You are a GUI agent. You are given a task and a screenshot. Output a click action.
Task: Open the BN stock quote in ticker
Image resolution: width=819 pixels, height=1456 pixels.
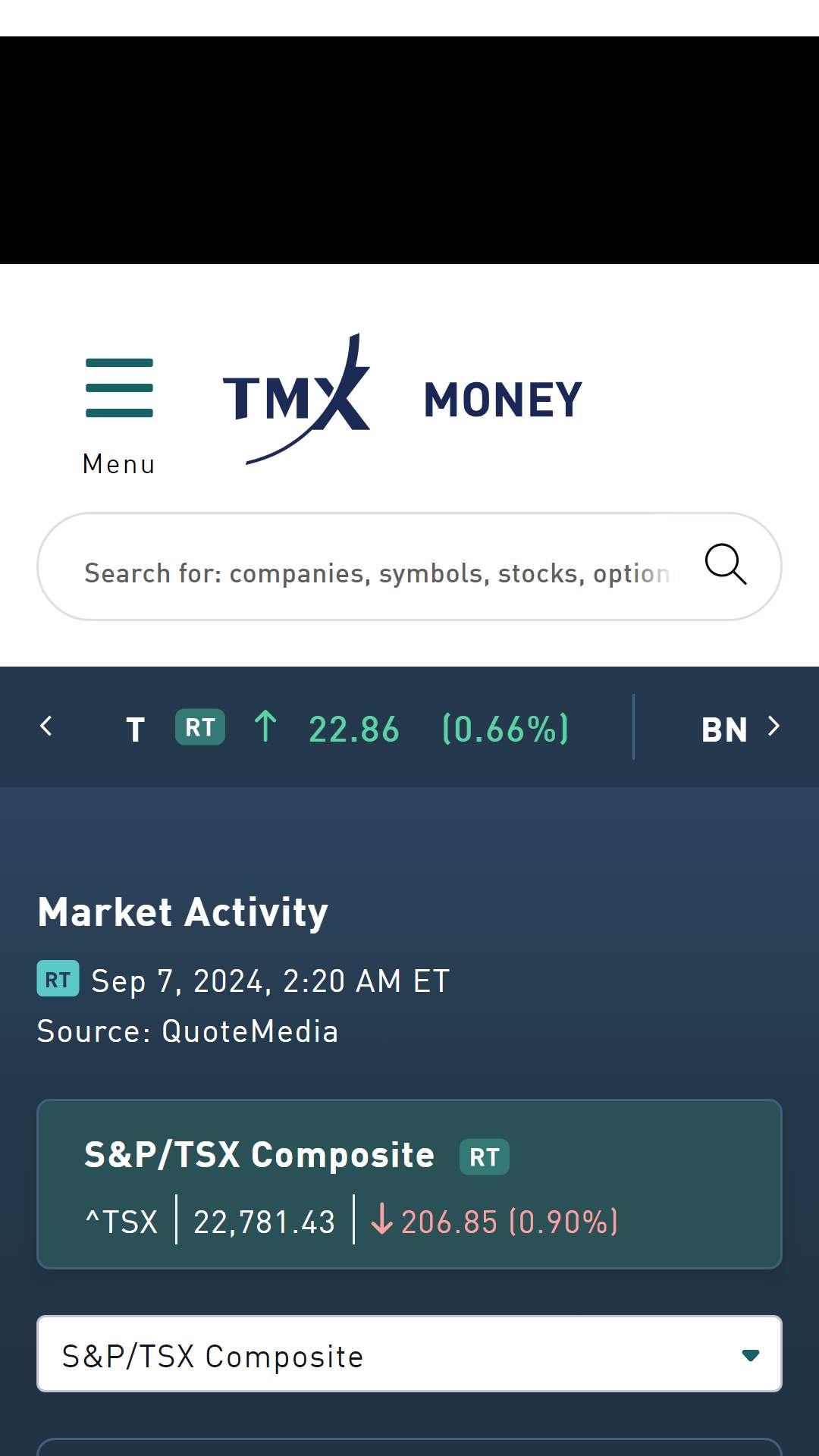(724, 730)
